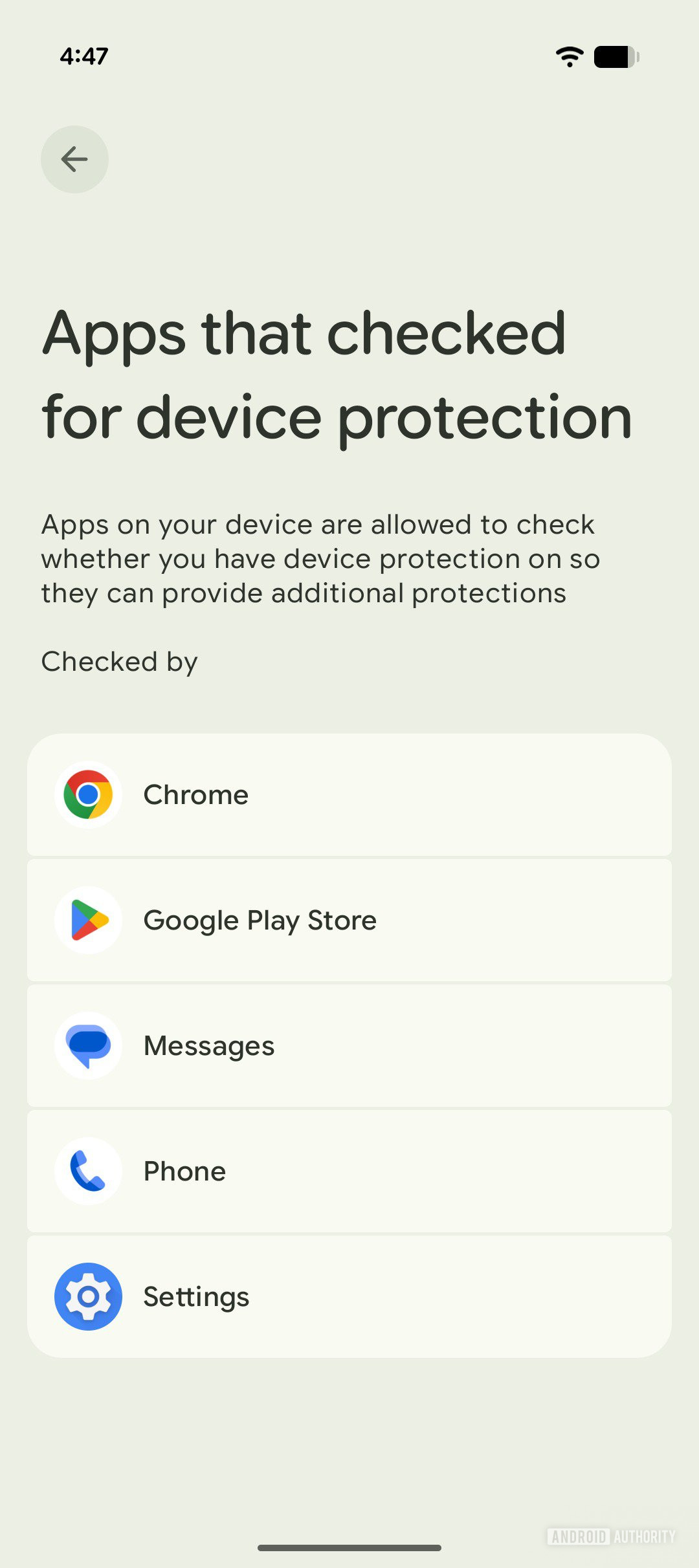Click the back arrow icon
This screenshot has width=699, height=1568.
coord(74,159)
